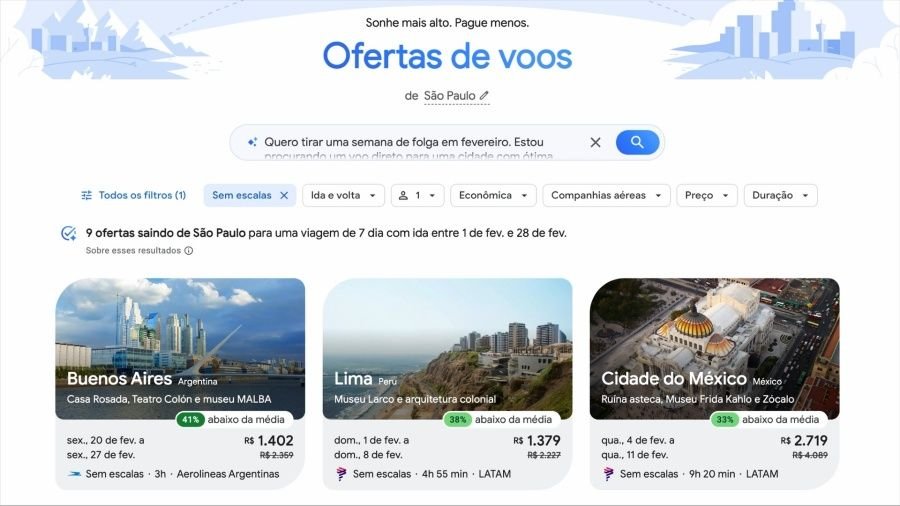Open the Companhias aéreas filter

(606, 196)
